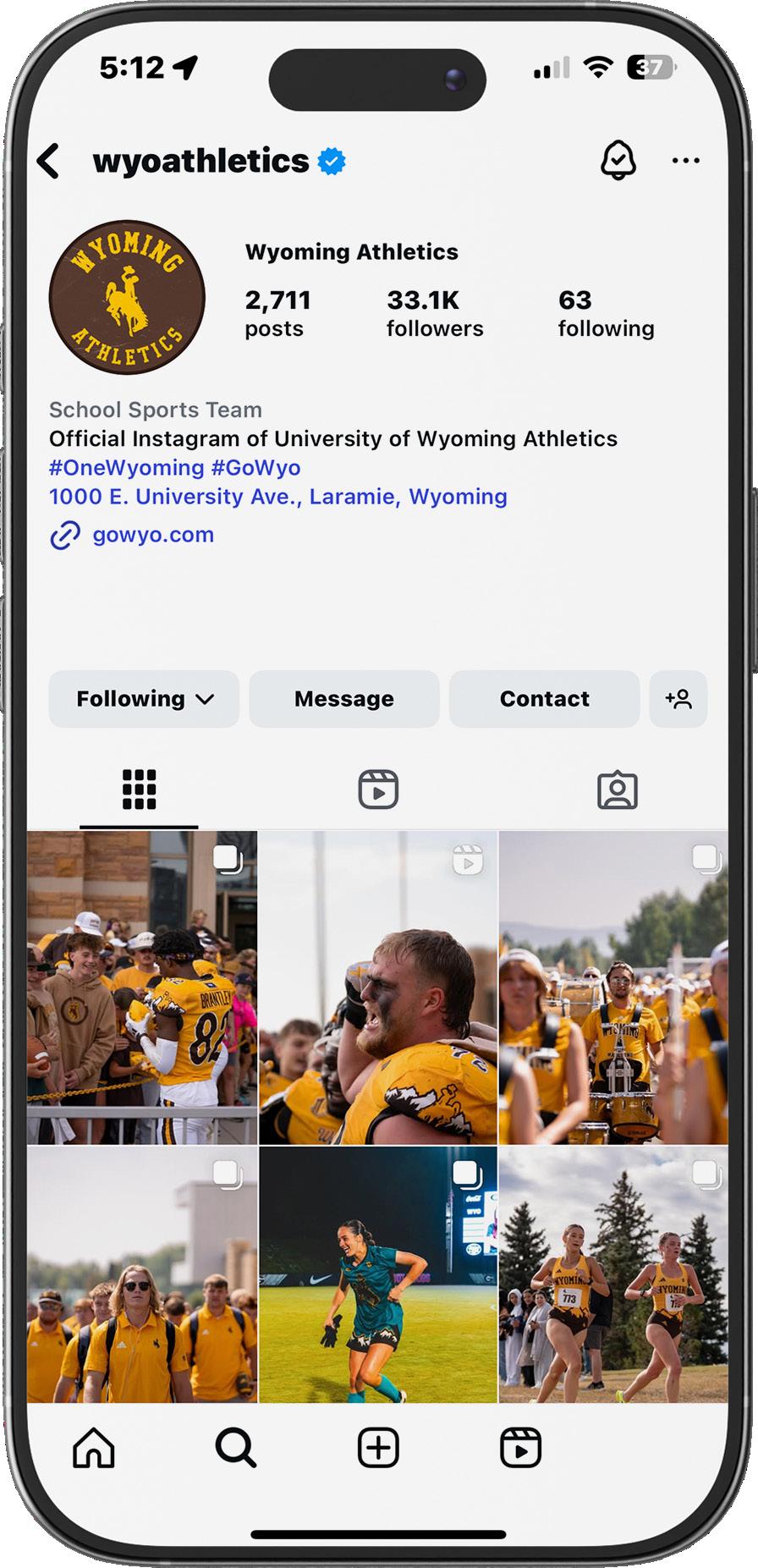758x1568 pixels.
Task: View the 63 following list
Action: 606,313
